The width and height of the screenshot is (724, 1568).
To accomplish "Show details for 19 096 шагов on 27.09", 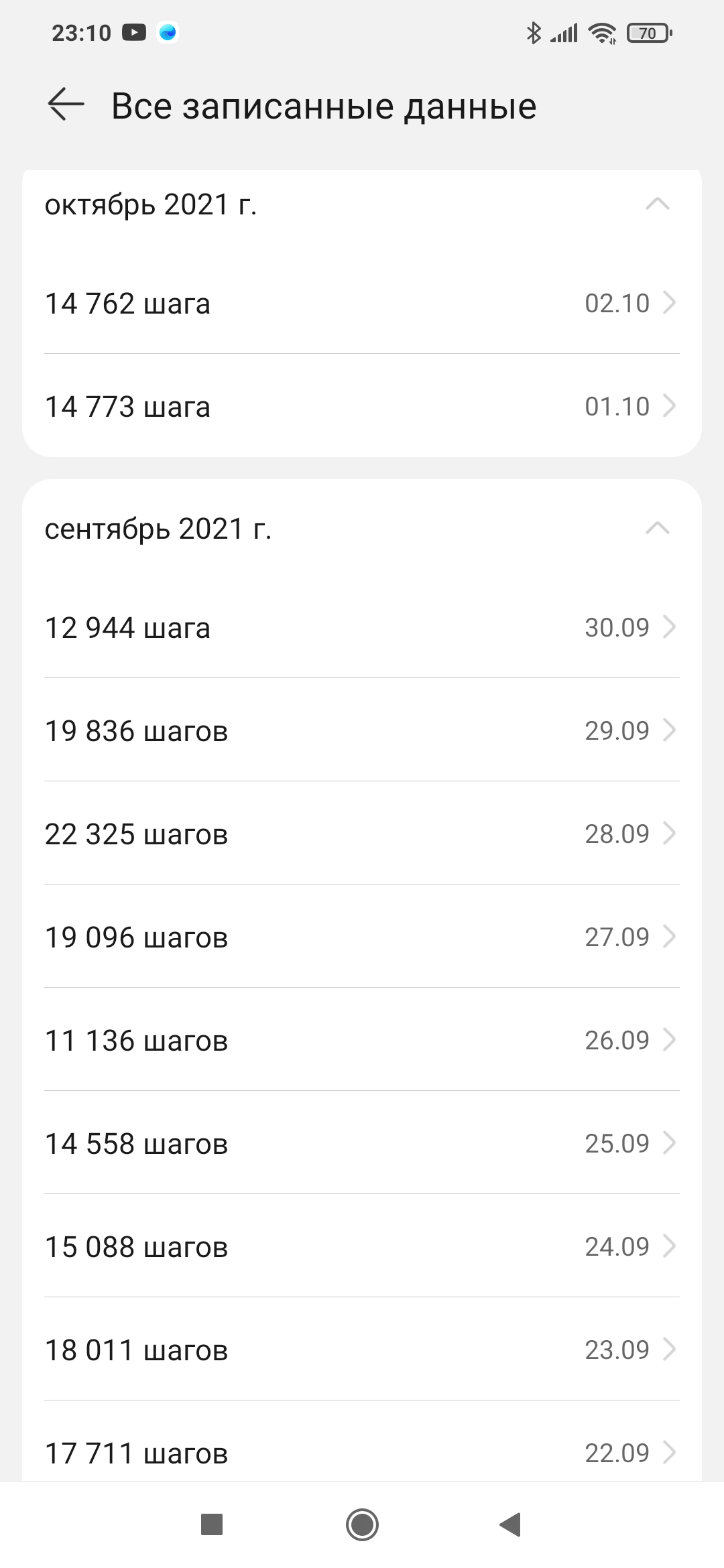I will (362, 937).
